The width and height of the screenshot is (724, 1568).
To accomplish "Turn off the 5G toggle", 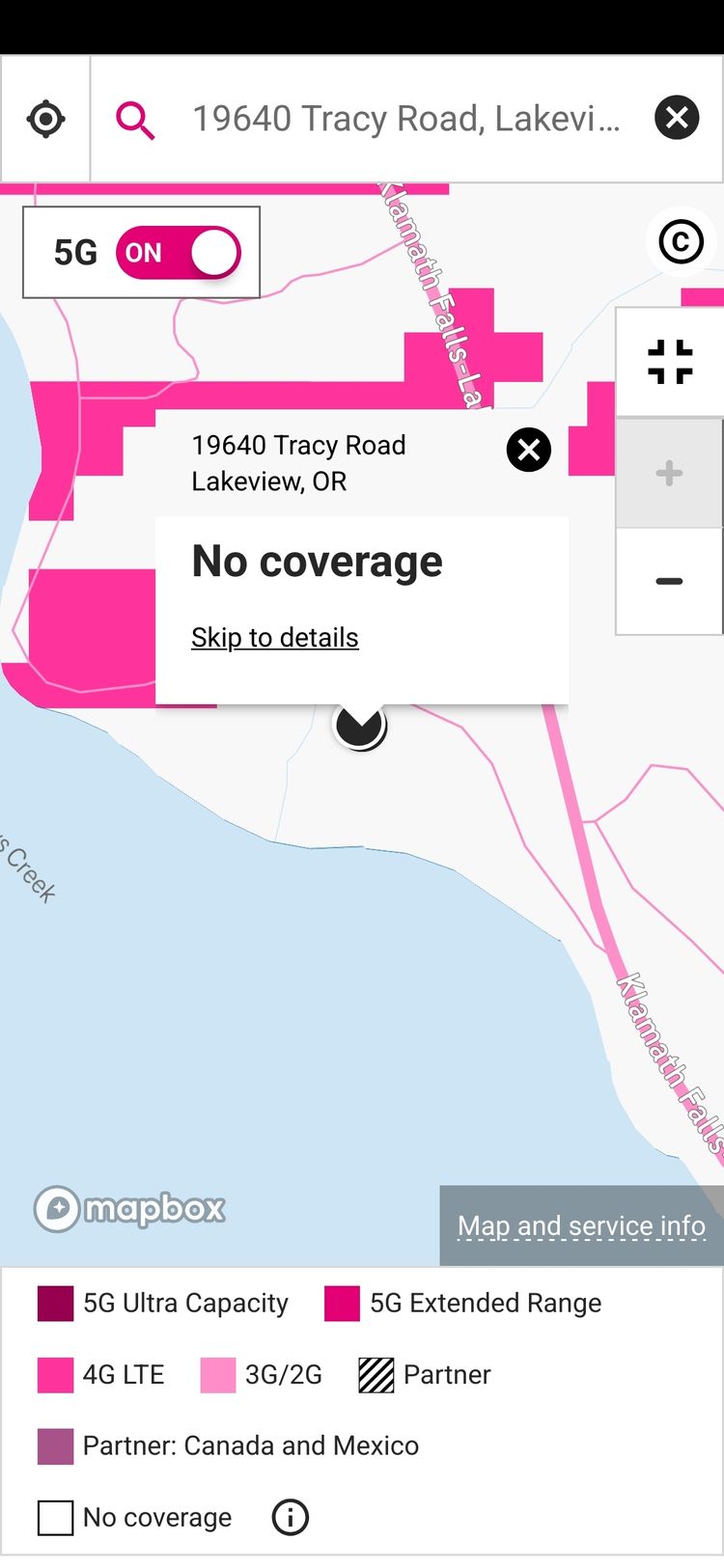I will [x=179, y=253].
